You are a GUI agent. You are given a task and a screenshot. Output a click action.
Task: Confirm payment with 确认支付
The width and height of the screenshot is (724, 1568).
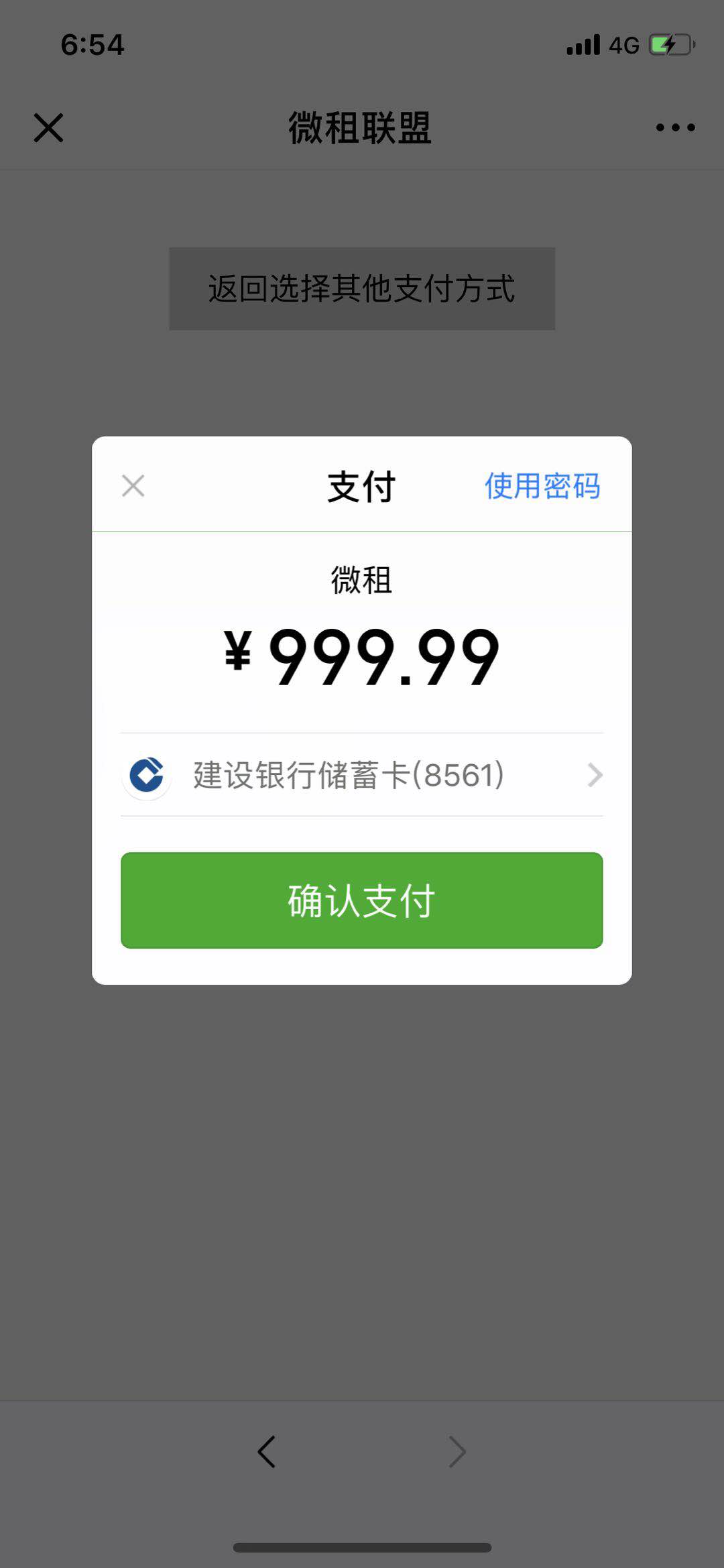[362, 900]
